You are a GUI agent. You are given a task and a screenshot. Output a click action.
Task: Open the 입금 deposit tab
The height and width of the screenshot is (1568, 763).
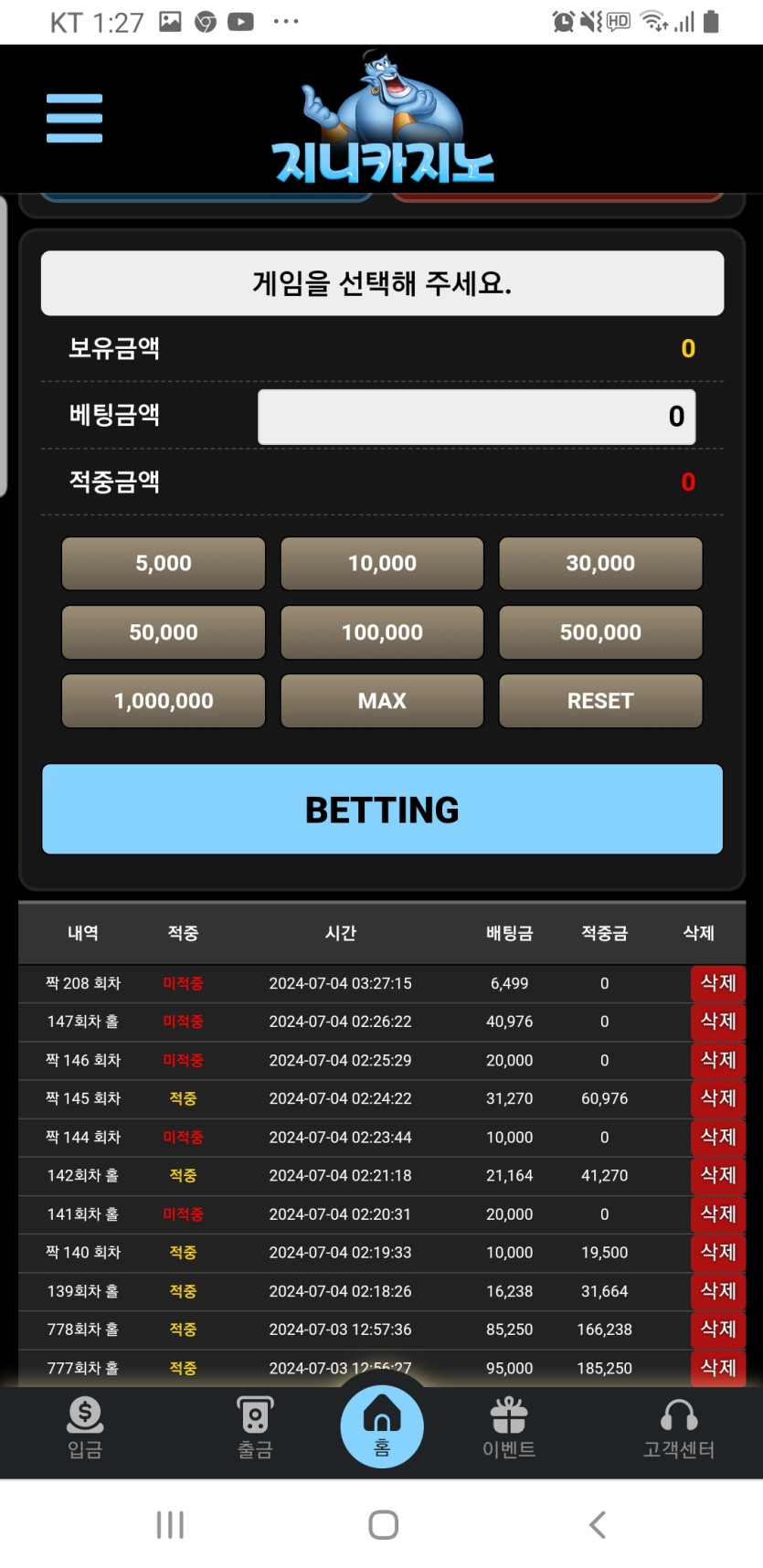pyautogui.click(x=85, y=1427)
